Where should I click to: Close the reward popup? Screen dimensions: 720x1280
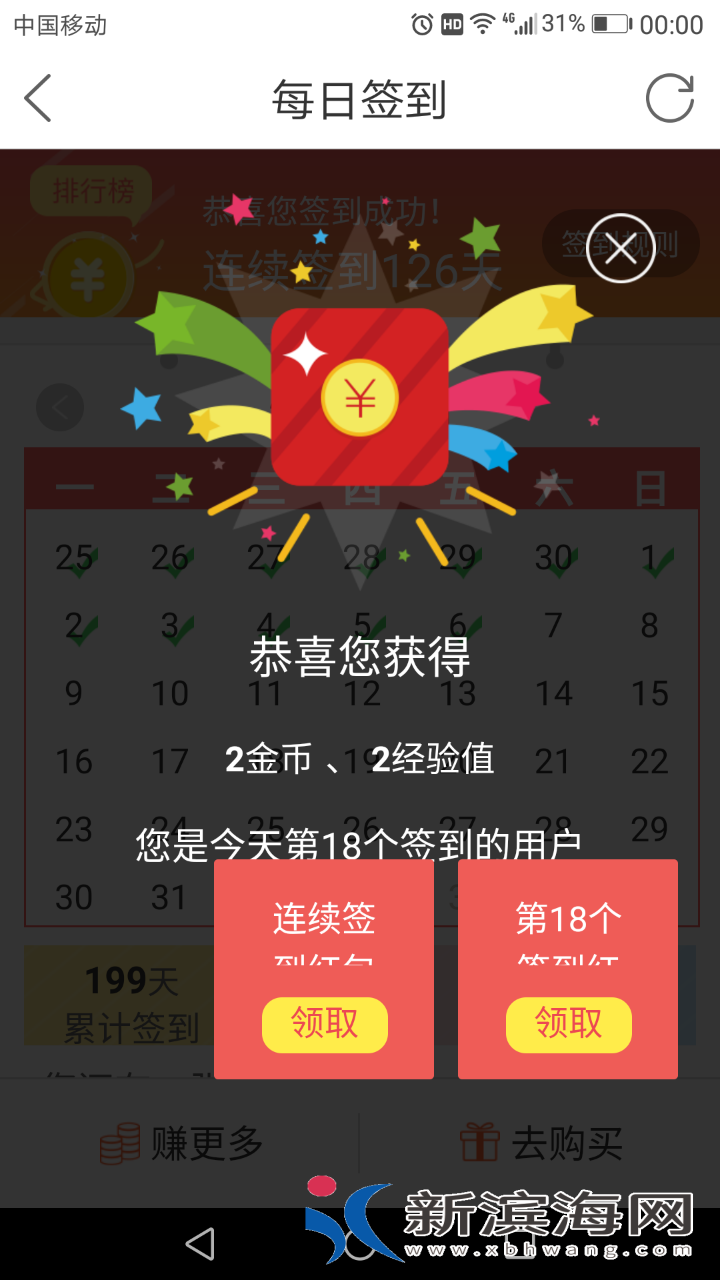620,248
